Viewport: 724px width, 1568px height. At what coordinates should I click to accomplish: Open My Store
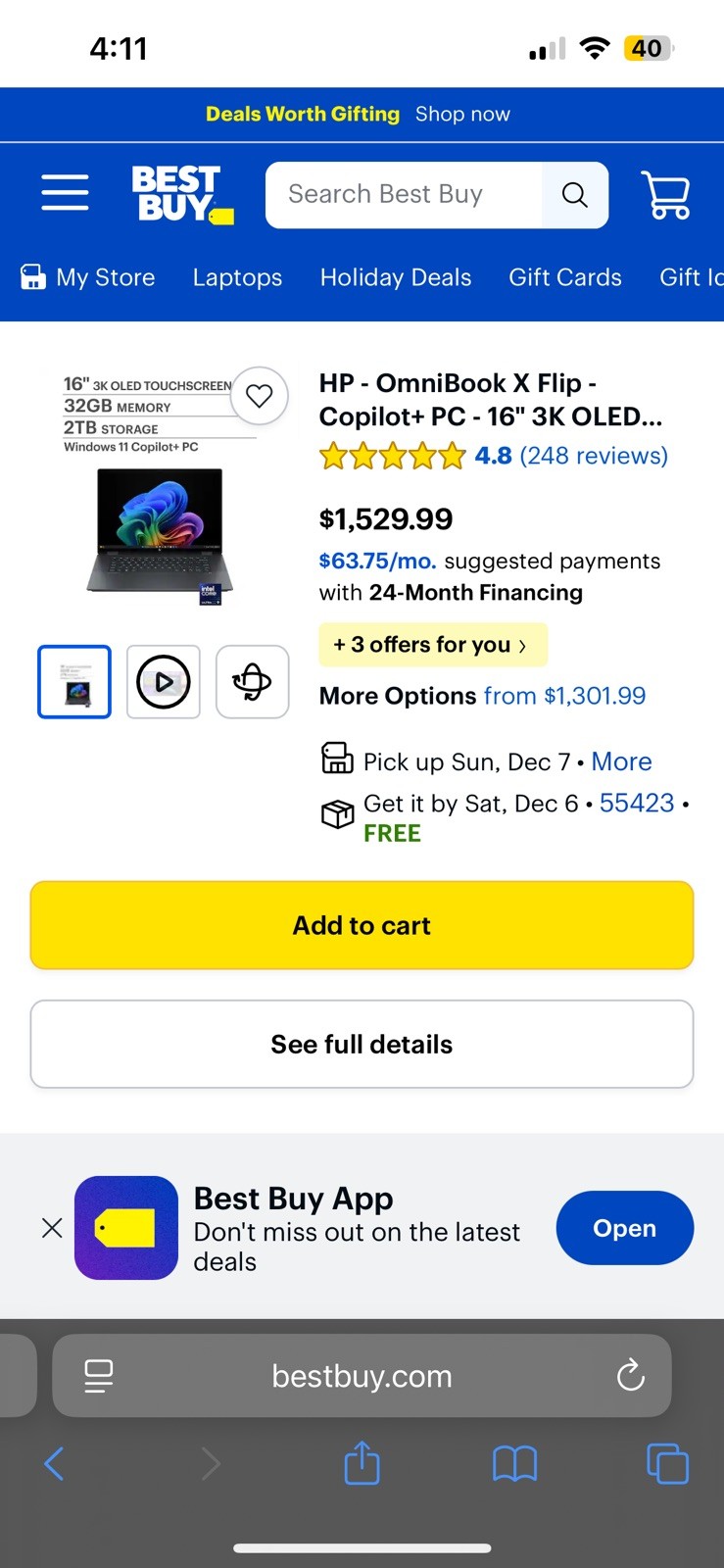88,277
